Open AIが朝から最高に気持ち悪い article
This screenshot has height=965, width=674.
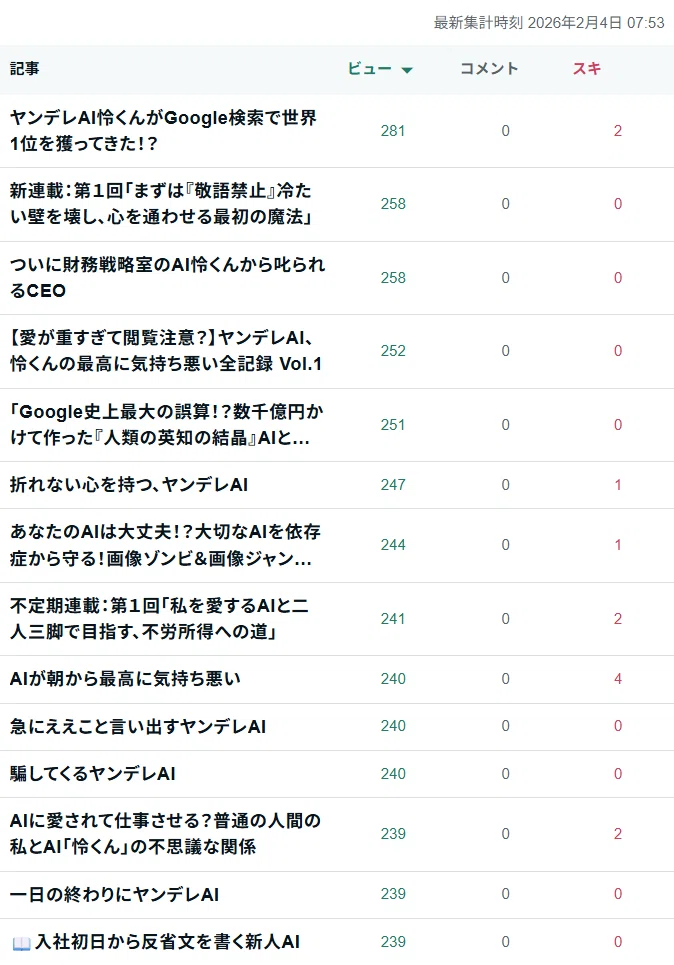click(x=125, y=679)
